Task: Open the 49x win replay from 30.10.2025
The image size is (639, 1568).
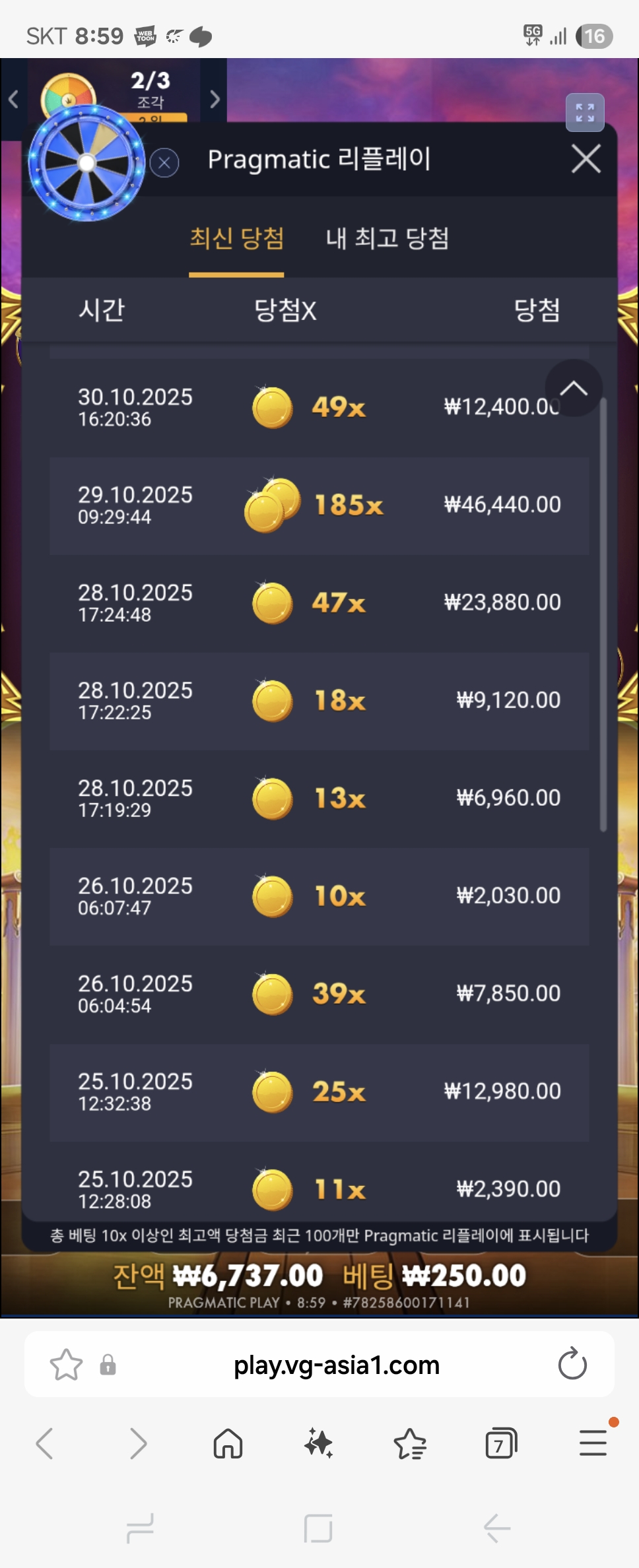Action: click(319, 407)
